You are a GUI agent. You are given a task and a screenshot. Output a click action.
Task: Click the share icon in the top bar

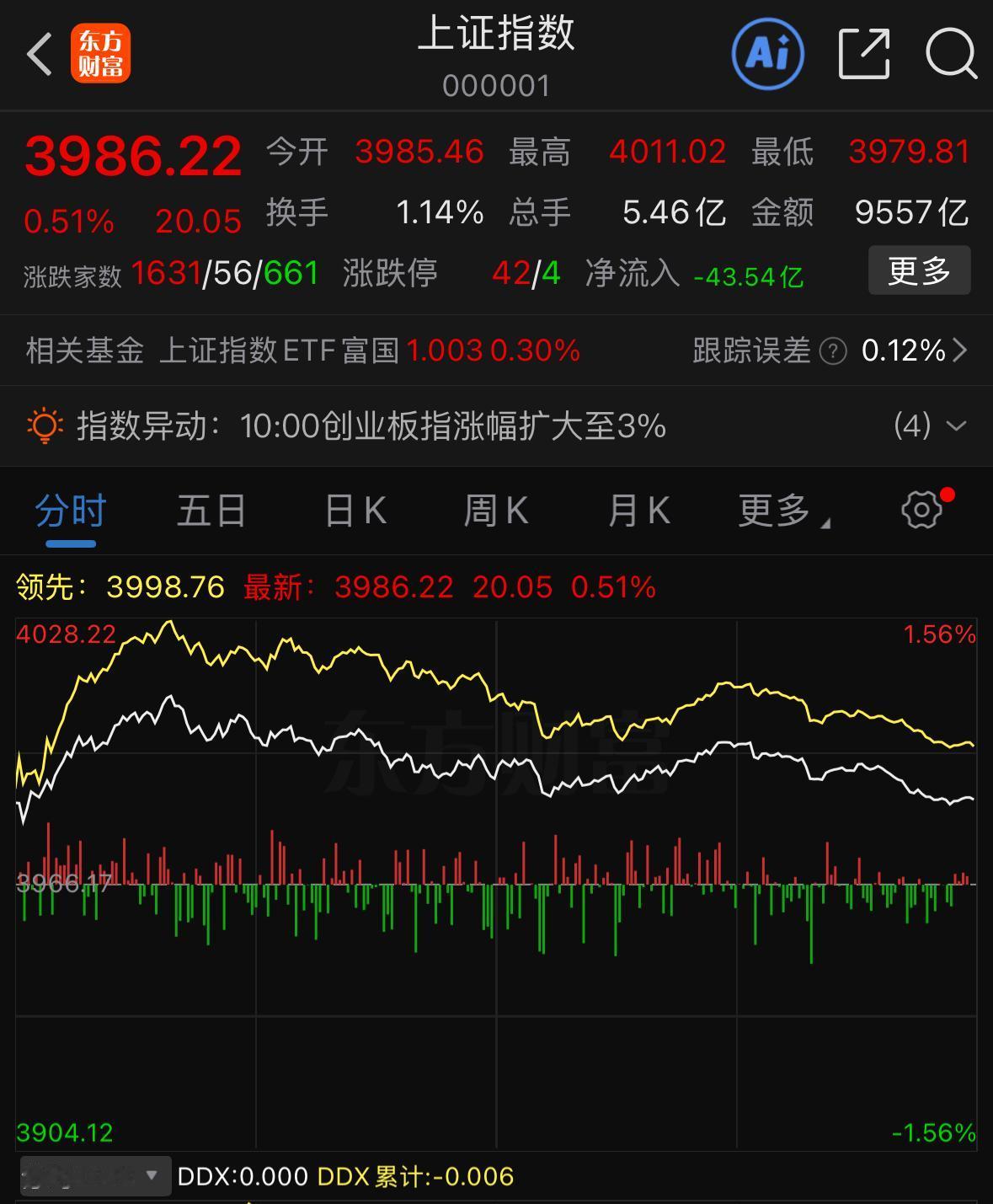click(x=862, y=53)
